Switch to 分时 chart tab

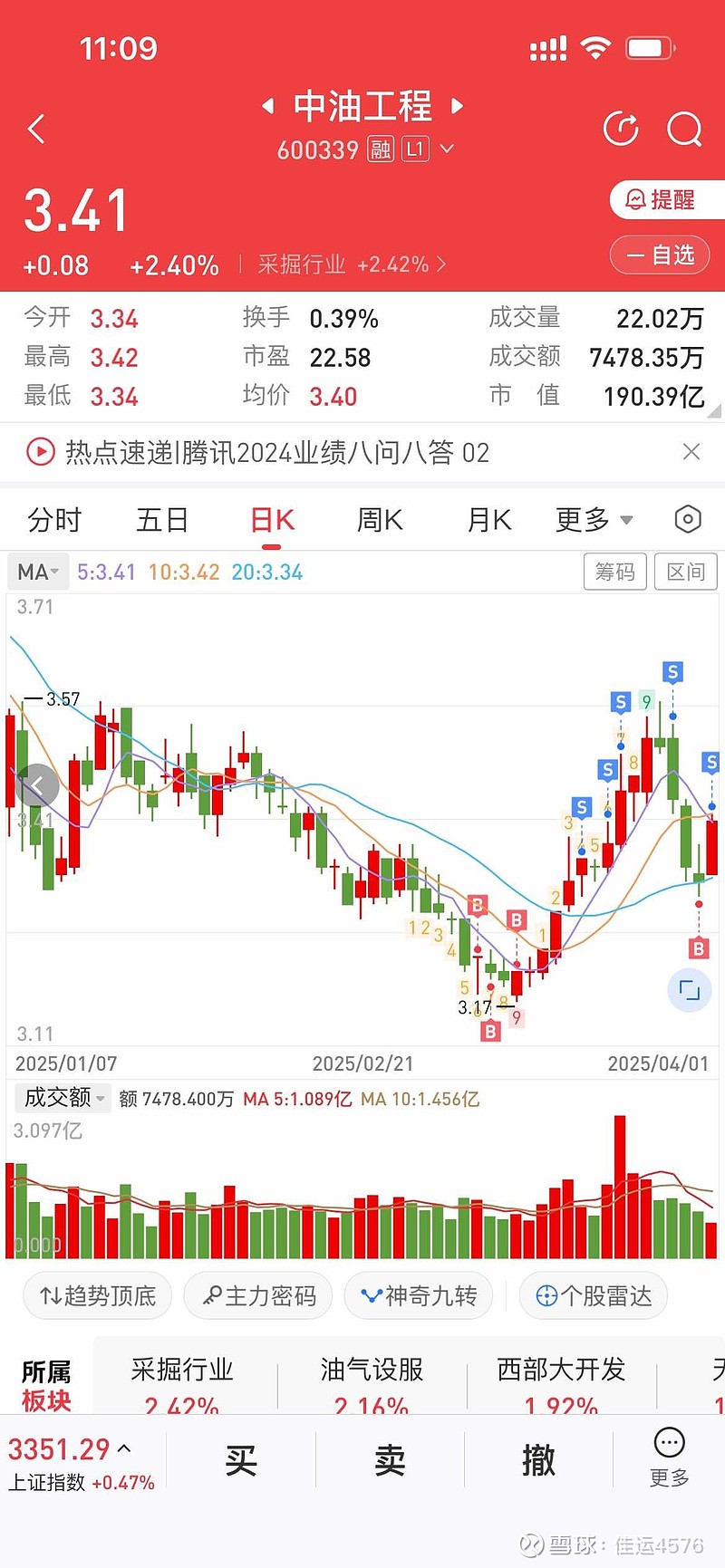[54, 520]
